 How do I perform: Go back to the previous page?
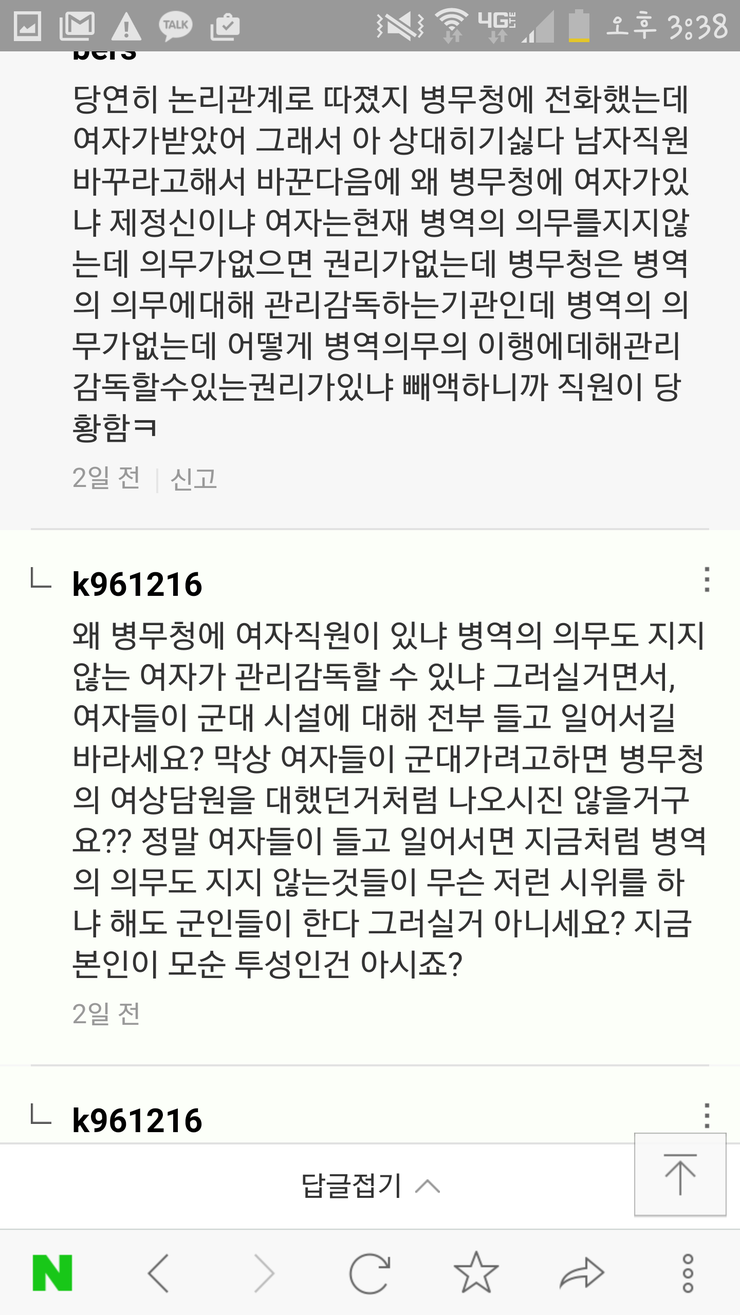coord(158,1273)
